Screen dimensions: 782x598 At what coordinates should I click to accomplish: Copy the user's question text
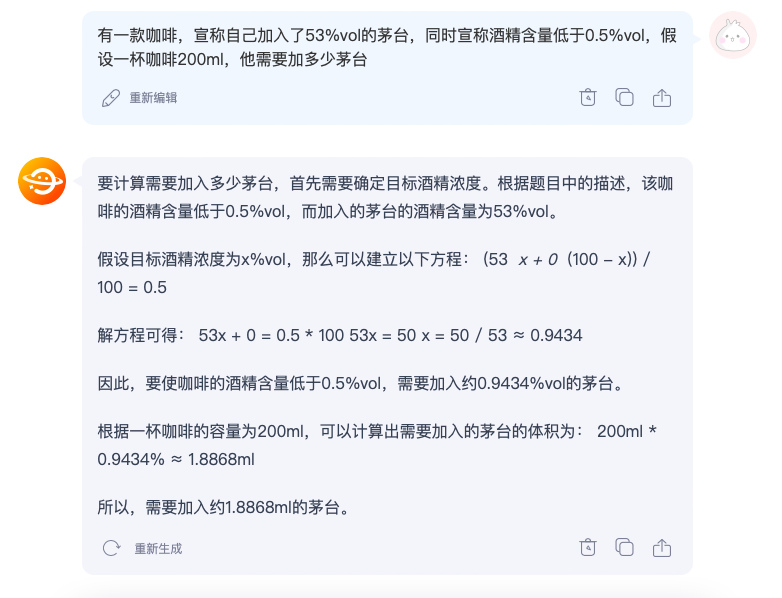[624, 97]
